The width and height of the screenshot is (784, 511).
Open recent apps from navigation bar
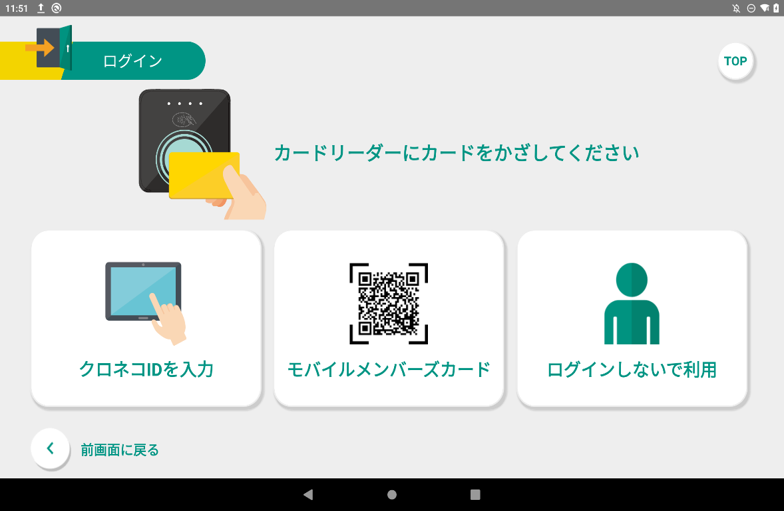click(x=475, y=495)
